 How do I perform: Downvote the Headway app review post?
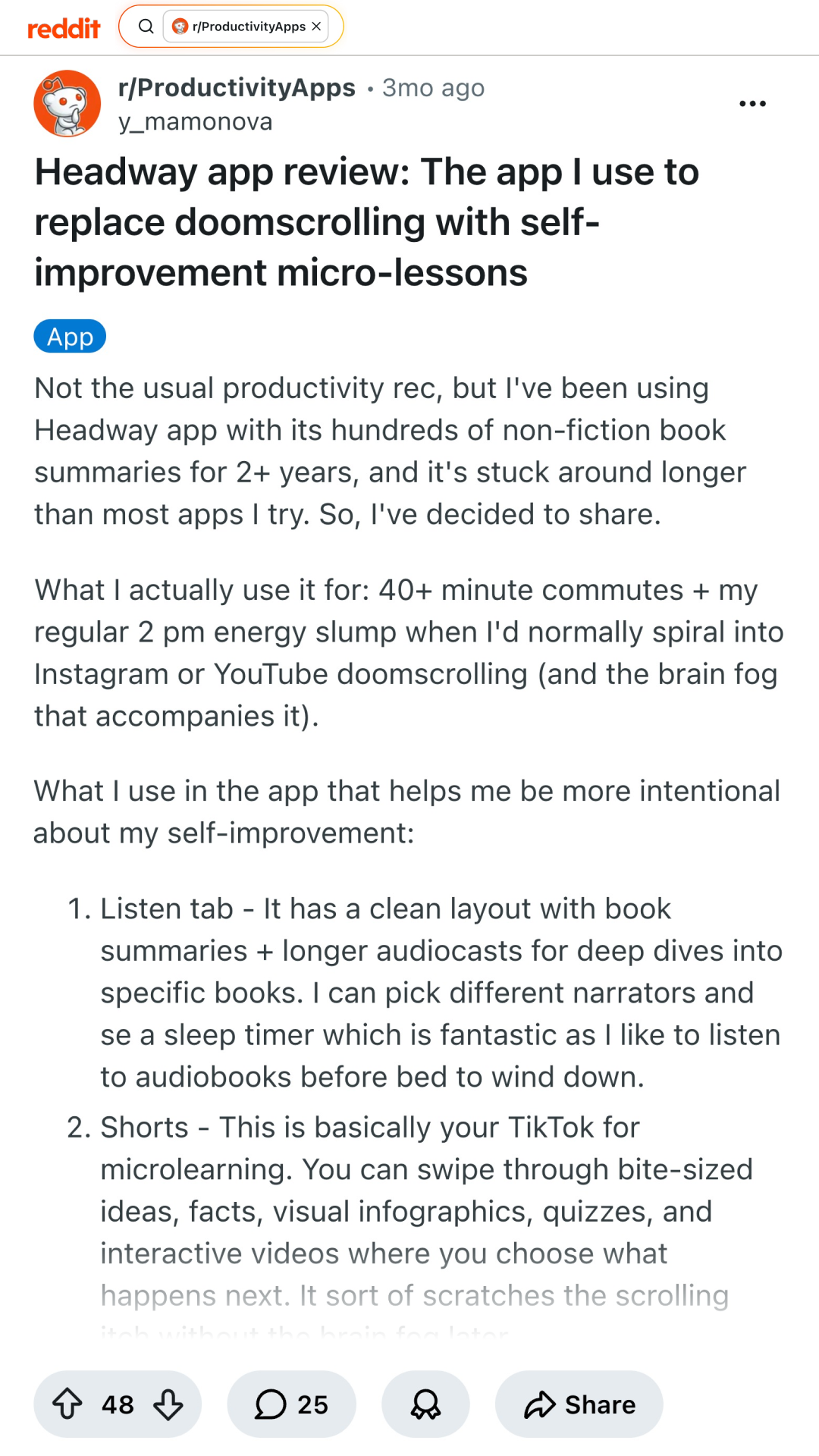(168, 1404)
